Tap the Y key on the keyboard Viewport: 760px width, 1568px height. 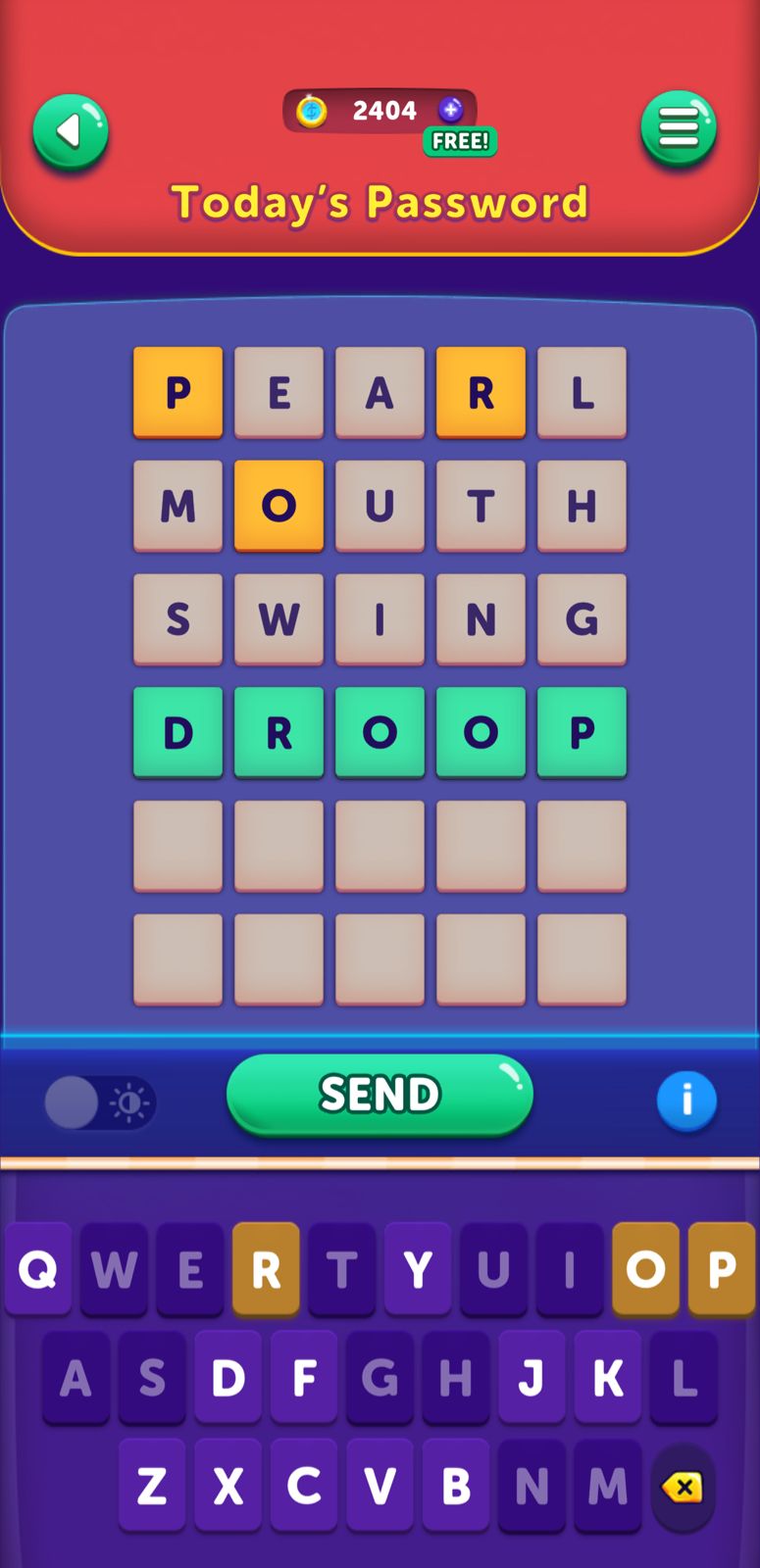click(x=418, y=1270)
